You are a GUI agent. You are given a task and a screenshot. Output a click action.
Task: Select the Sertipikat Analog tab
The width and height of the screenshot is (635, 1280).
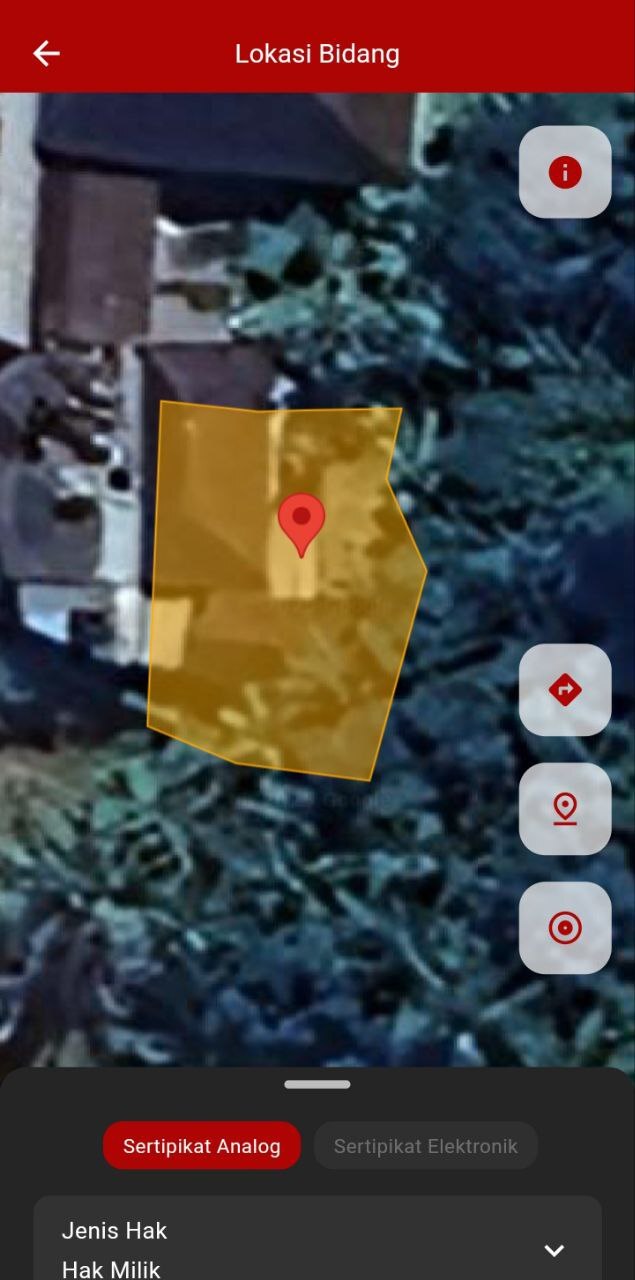click(202, 1146)
